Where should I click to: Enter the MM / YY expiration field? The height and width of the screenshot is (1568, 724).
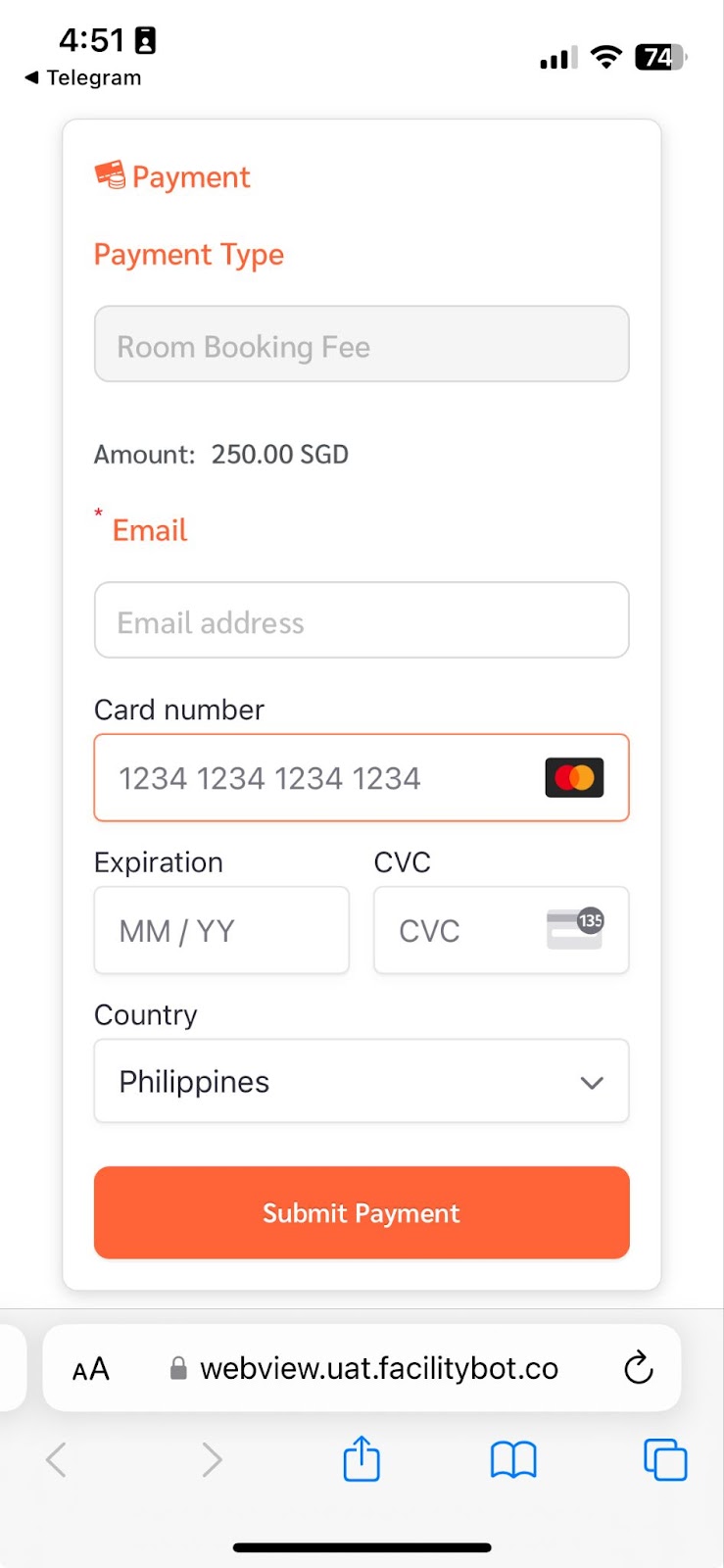[221, 930]
